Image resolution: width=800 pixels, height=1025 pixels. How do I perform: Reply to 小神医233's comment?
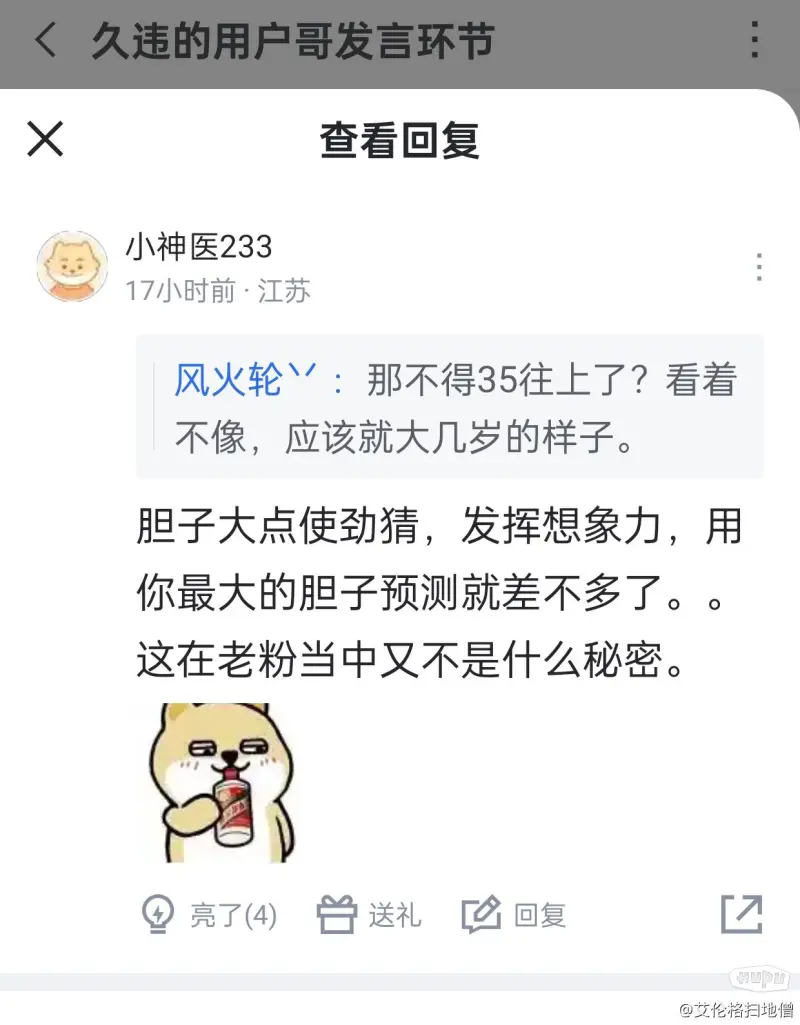(x=514, y=914)
